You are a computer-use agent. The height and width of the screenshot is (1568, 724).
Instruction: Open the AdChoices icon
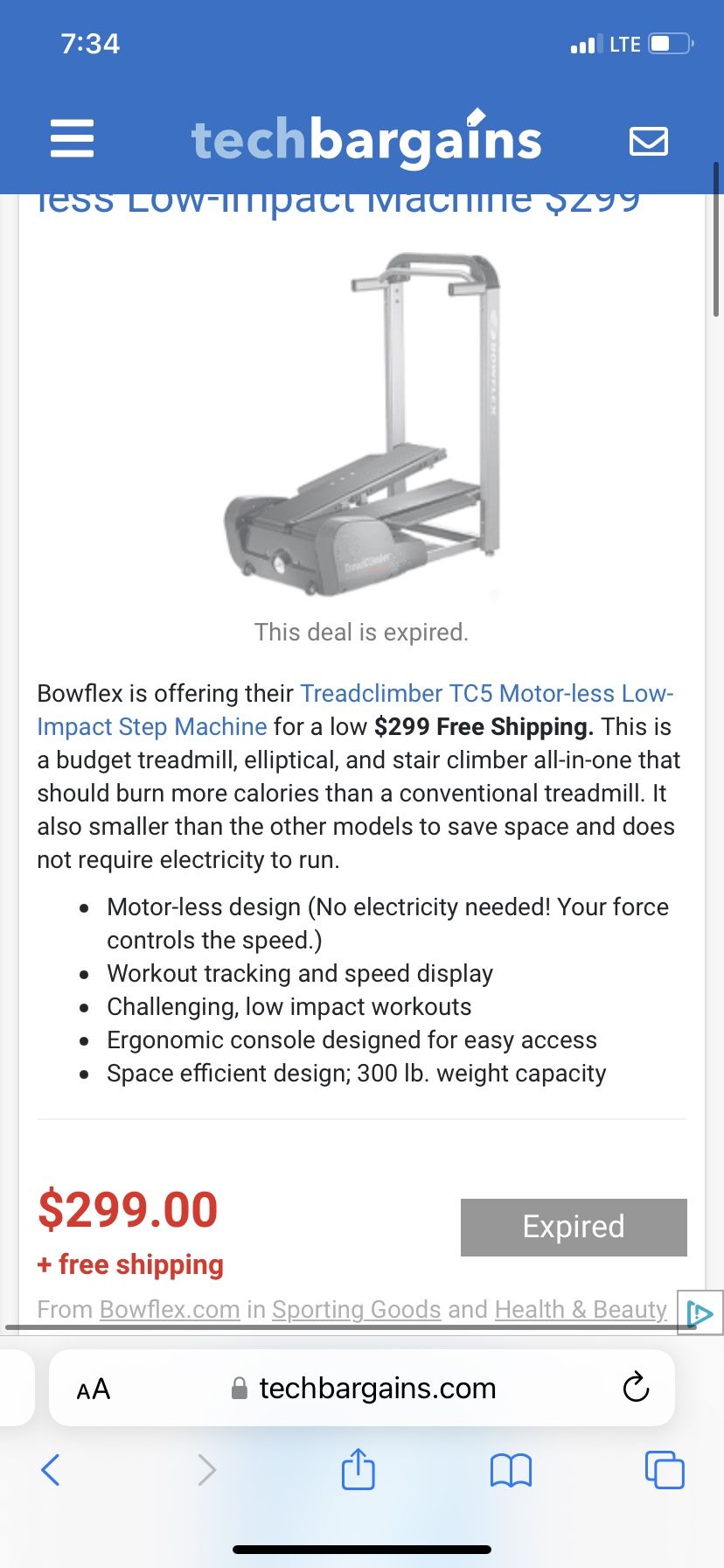(x=700, y=1312)
